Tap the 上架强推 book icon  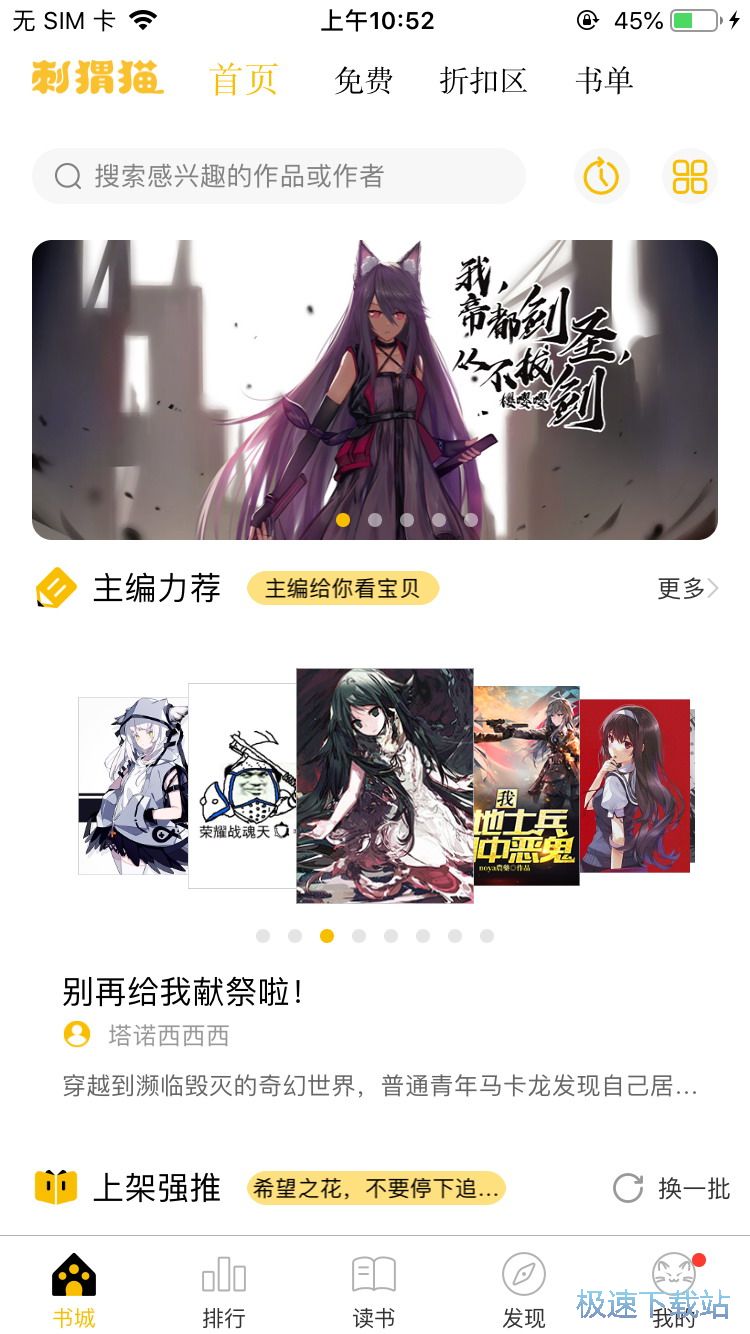[57, 1188]
